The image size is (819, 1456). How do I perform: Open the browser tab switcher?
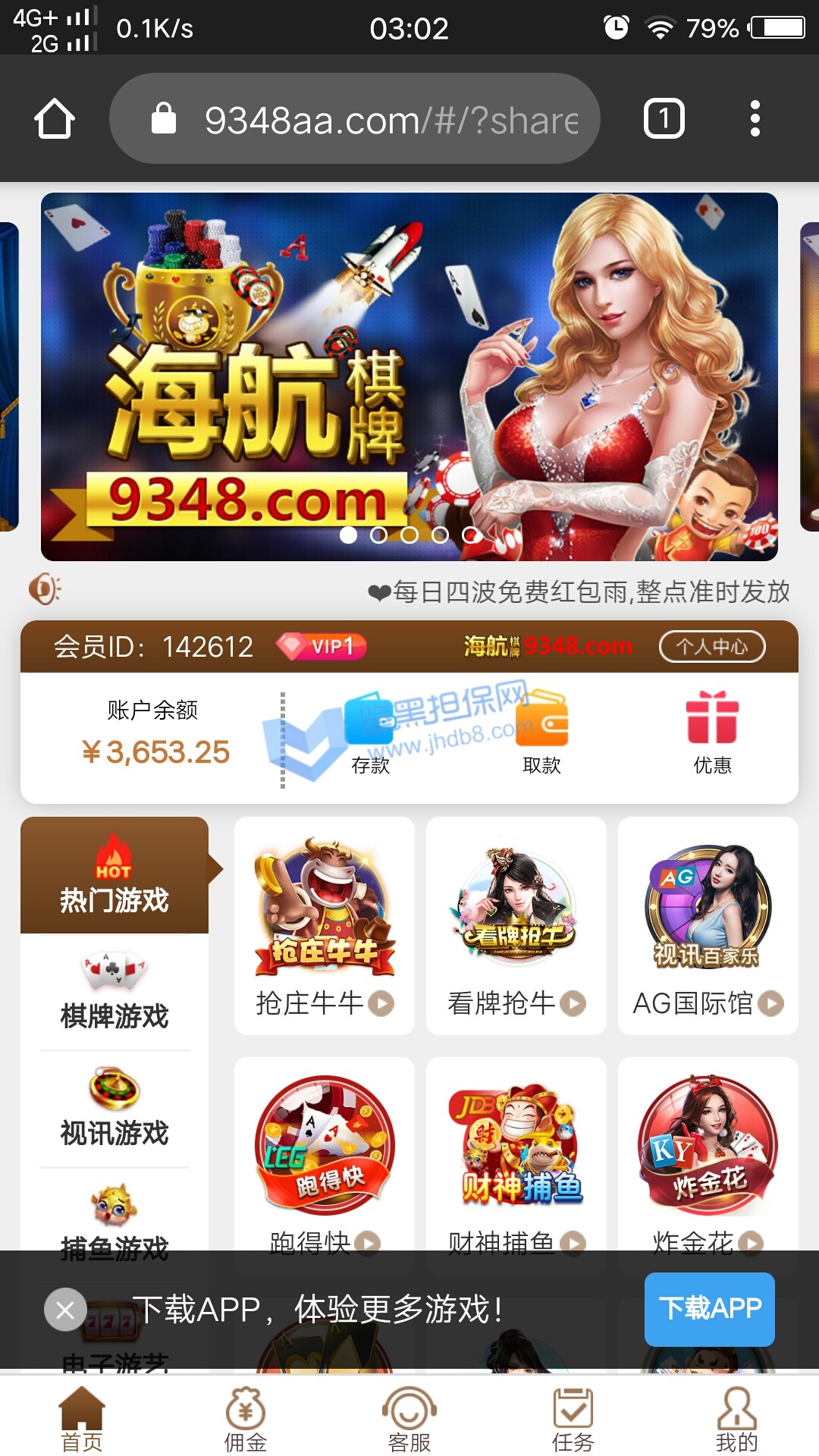(664, 119)
